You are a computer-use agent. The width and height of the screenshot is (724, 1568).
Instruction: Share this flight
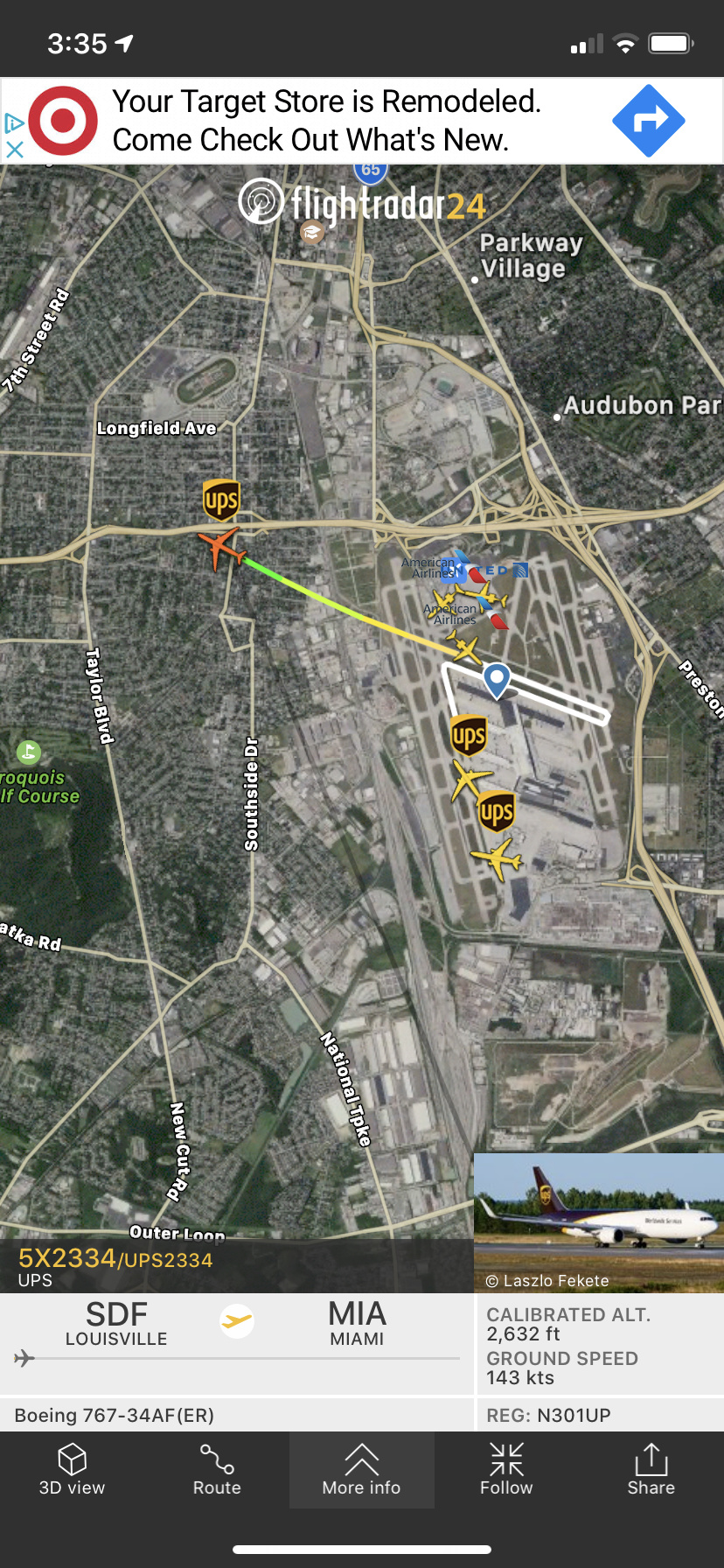[651, 1470]
